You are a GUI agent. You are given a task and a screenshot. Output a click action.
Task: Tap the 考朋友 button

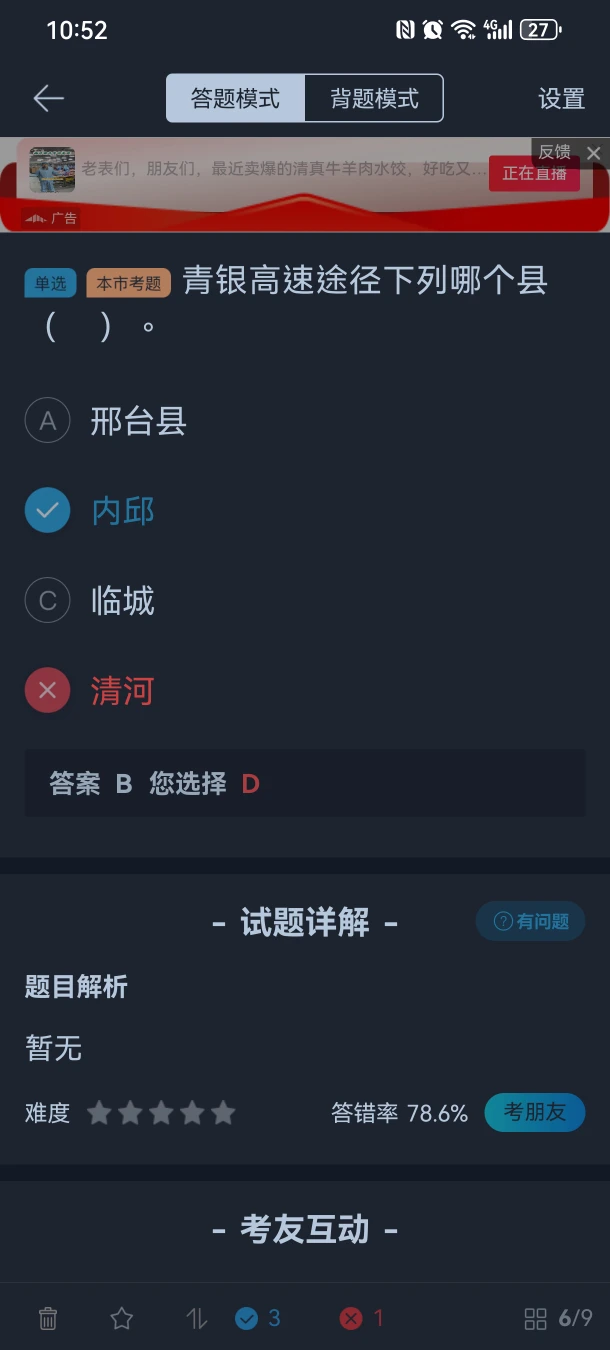pyautogui.click(x=534, y=1112)
